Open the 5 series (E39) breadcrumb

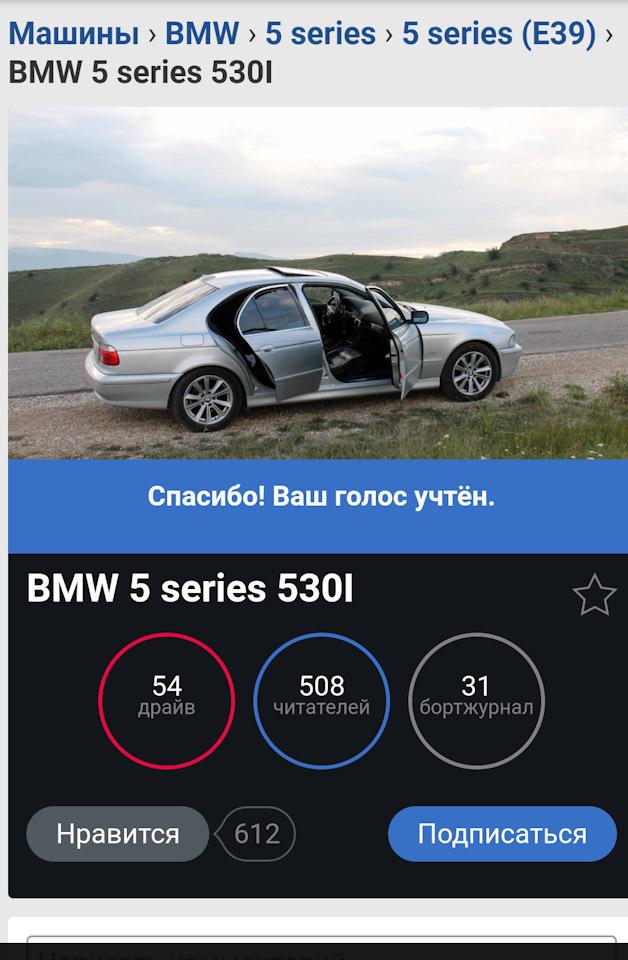(x=498, y=34)
